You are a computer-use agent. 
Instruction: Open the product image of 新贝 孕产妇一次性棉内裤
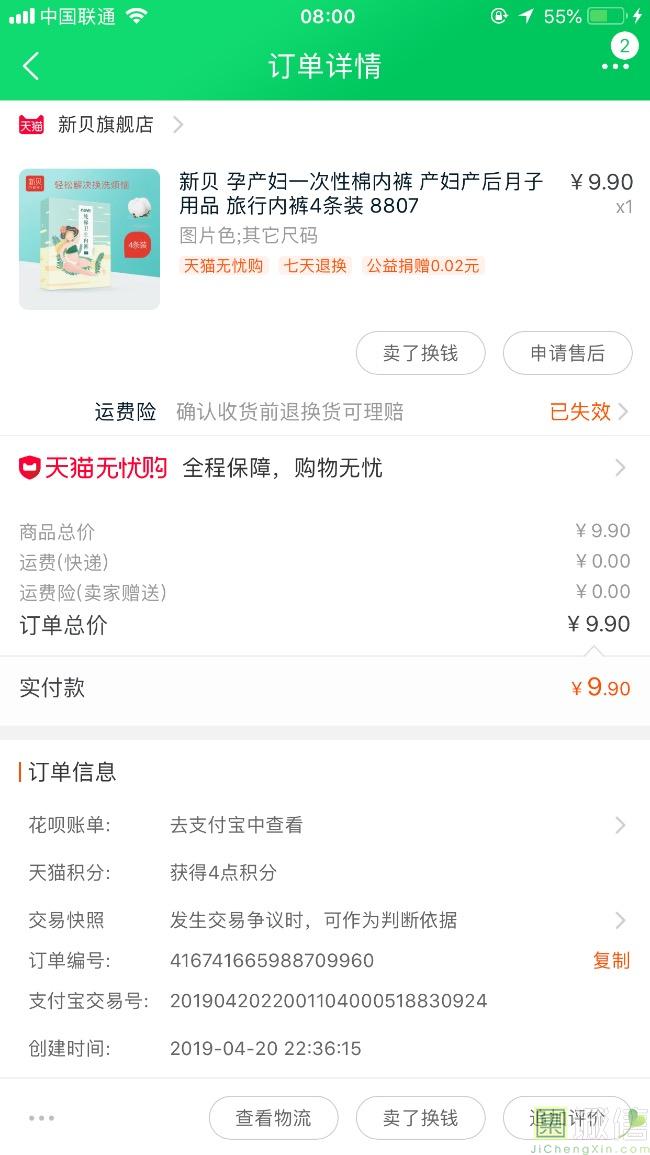(x=90, y=239)
